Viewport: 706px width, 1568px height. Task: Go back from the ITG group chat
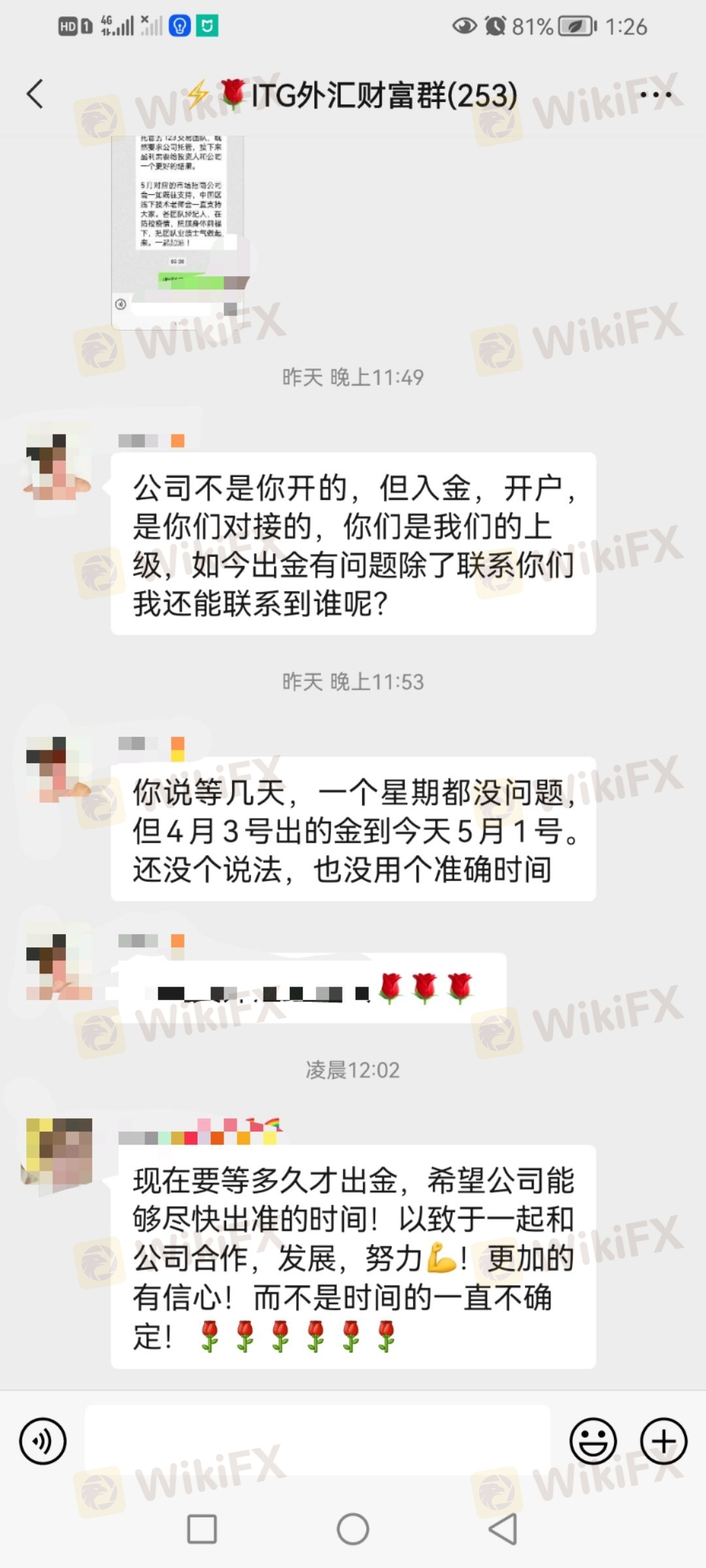coord(36,94)
